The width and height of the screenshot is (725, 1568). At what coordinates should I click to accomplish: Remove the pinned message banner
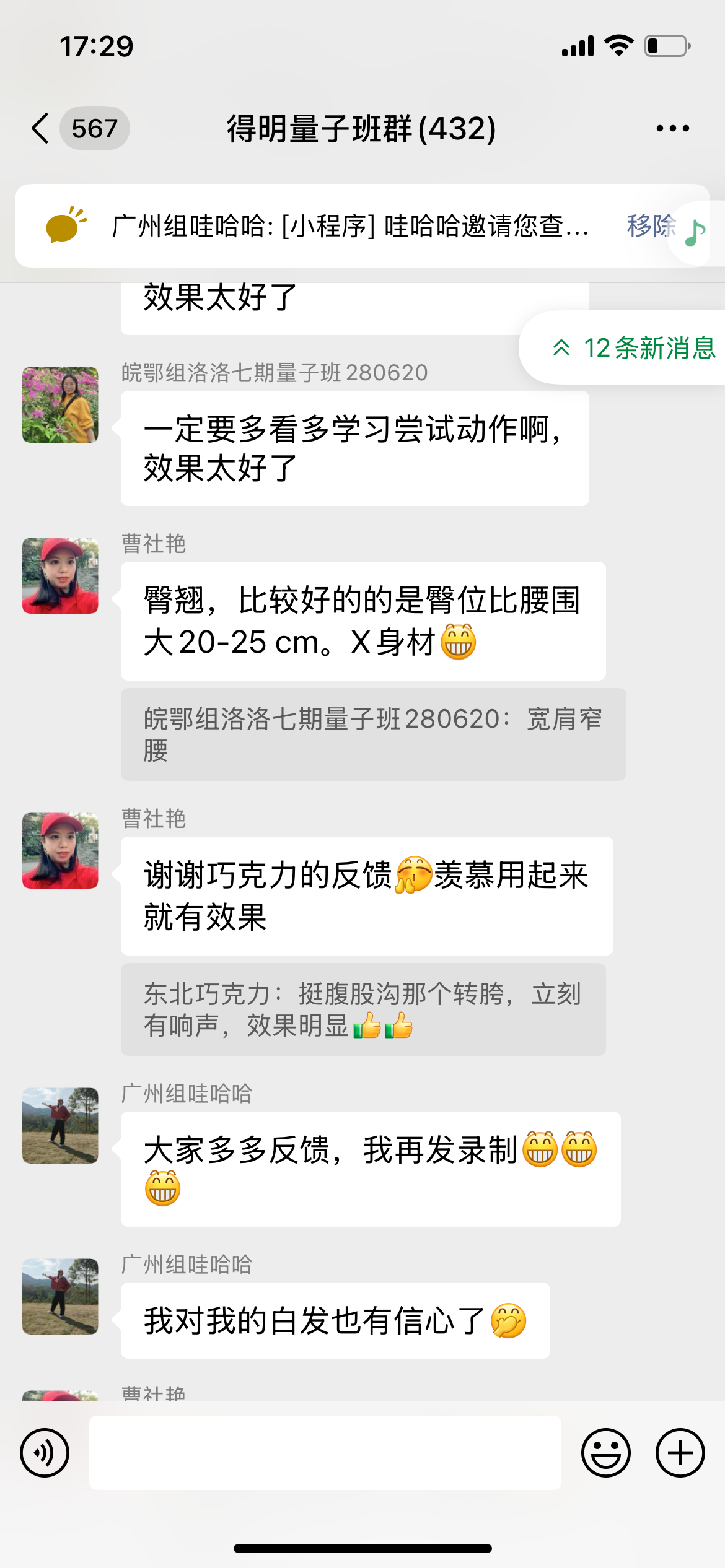click(x=649, y=226)
